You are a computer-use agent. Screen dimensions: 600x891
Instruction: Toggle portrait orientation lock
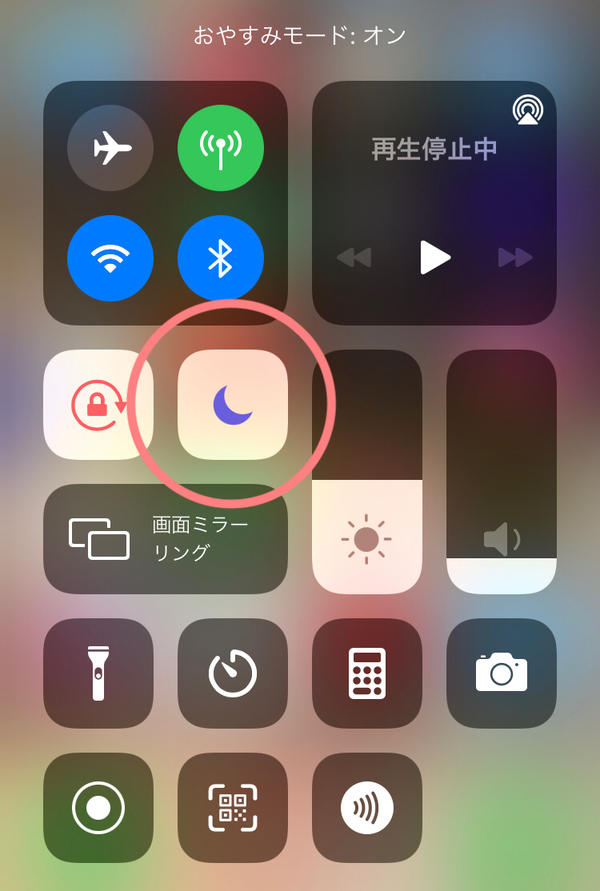click(x=98, y=404)
